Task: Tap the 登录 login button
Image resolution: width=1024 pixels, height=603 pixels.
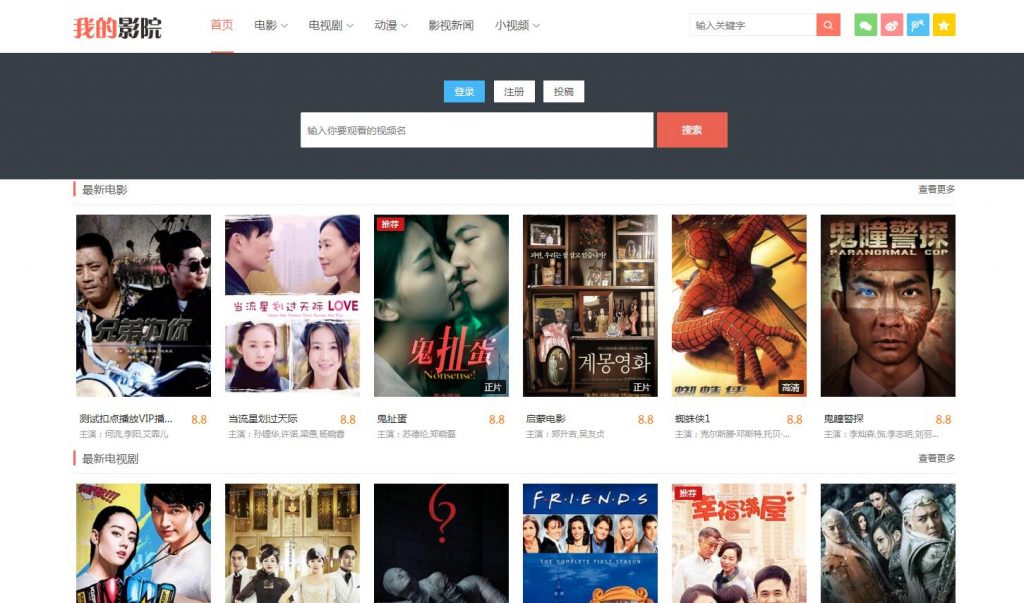Action: [464, 92]
